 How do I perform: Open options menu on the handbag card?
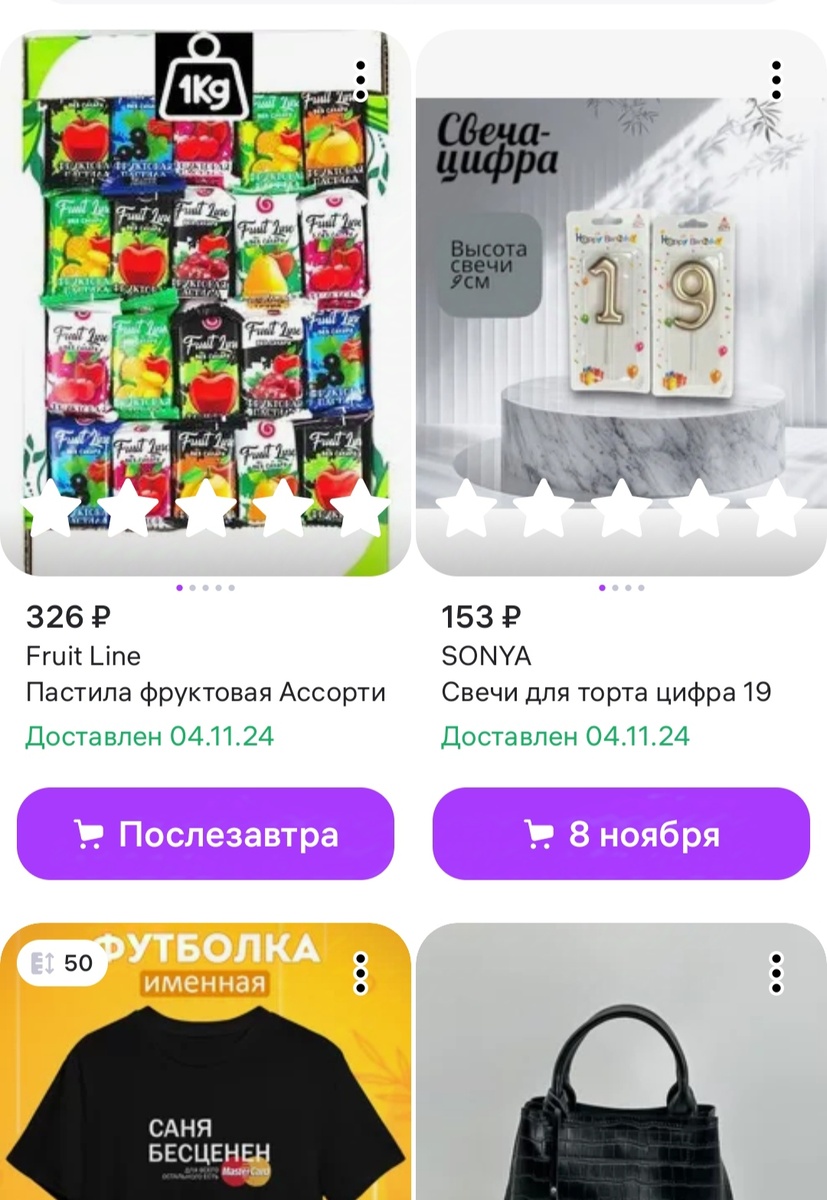[x=777, y=971]
